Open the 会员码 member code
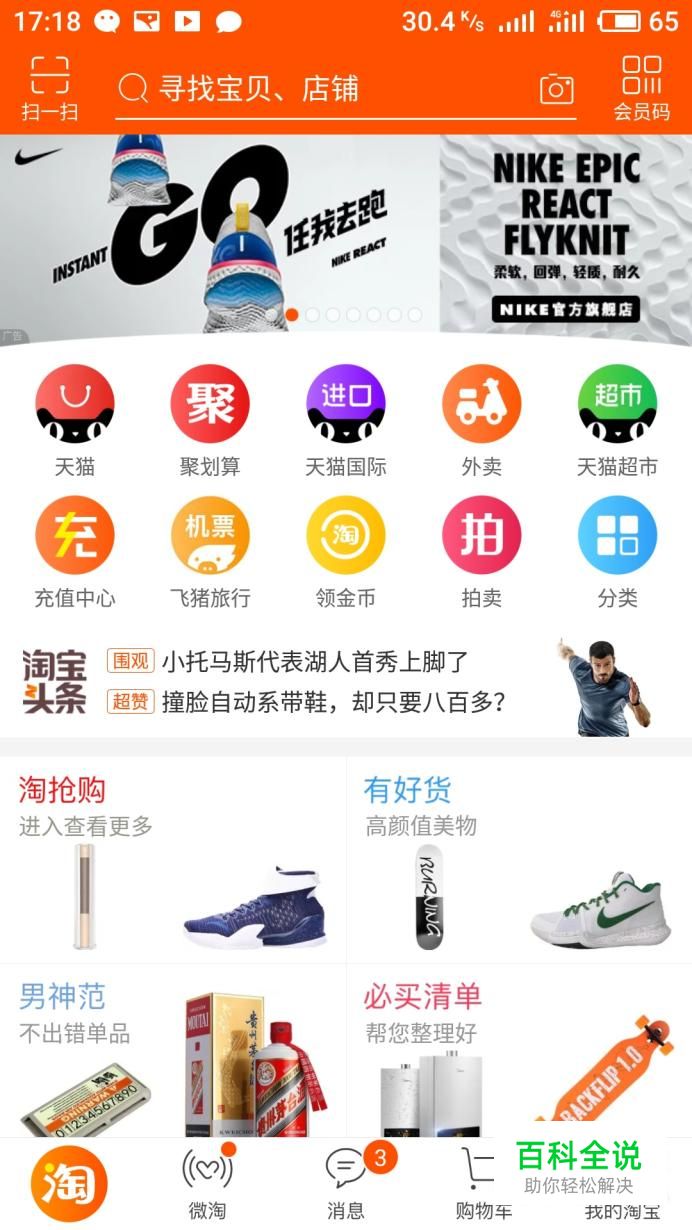The height and width of the screenshot is (1230, 692). tap(641, 88)
